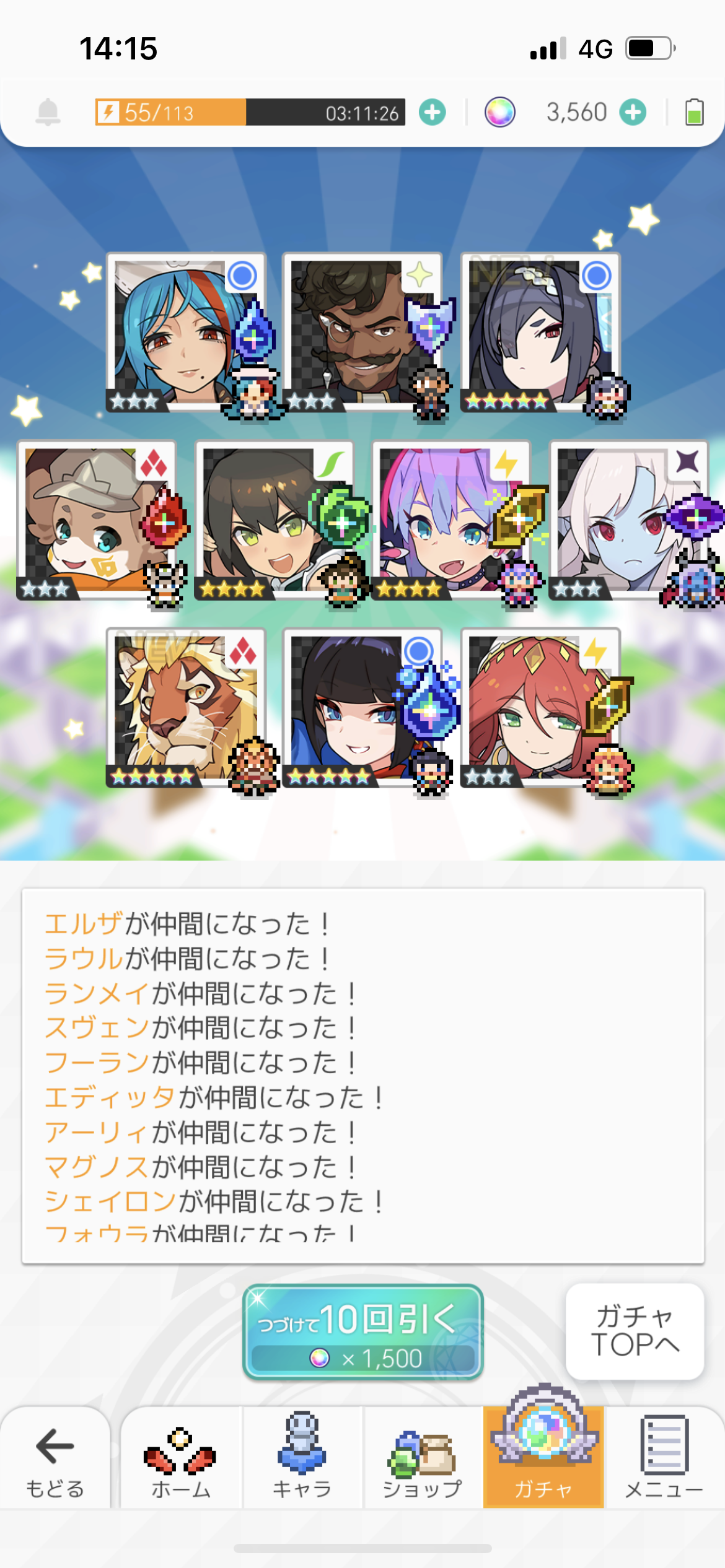Open the メニュー tab
Viewport: 725px width, 1568px height.
click(664, 1458)
